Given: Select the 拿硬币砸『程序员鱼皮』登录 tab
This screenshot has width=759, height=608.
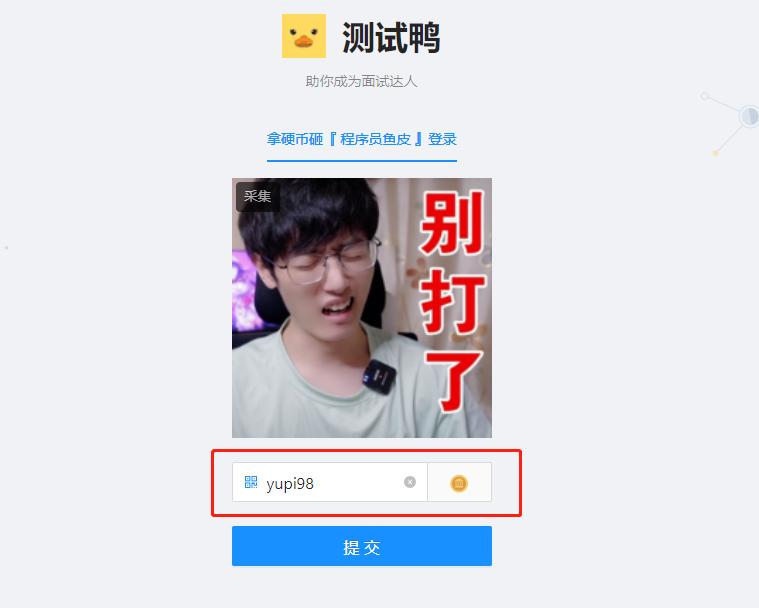Looking at the screenshot, I should (x=362, y=139).
